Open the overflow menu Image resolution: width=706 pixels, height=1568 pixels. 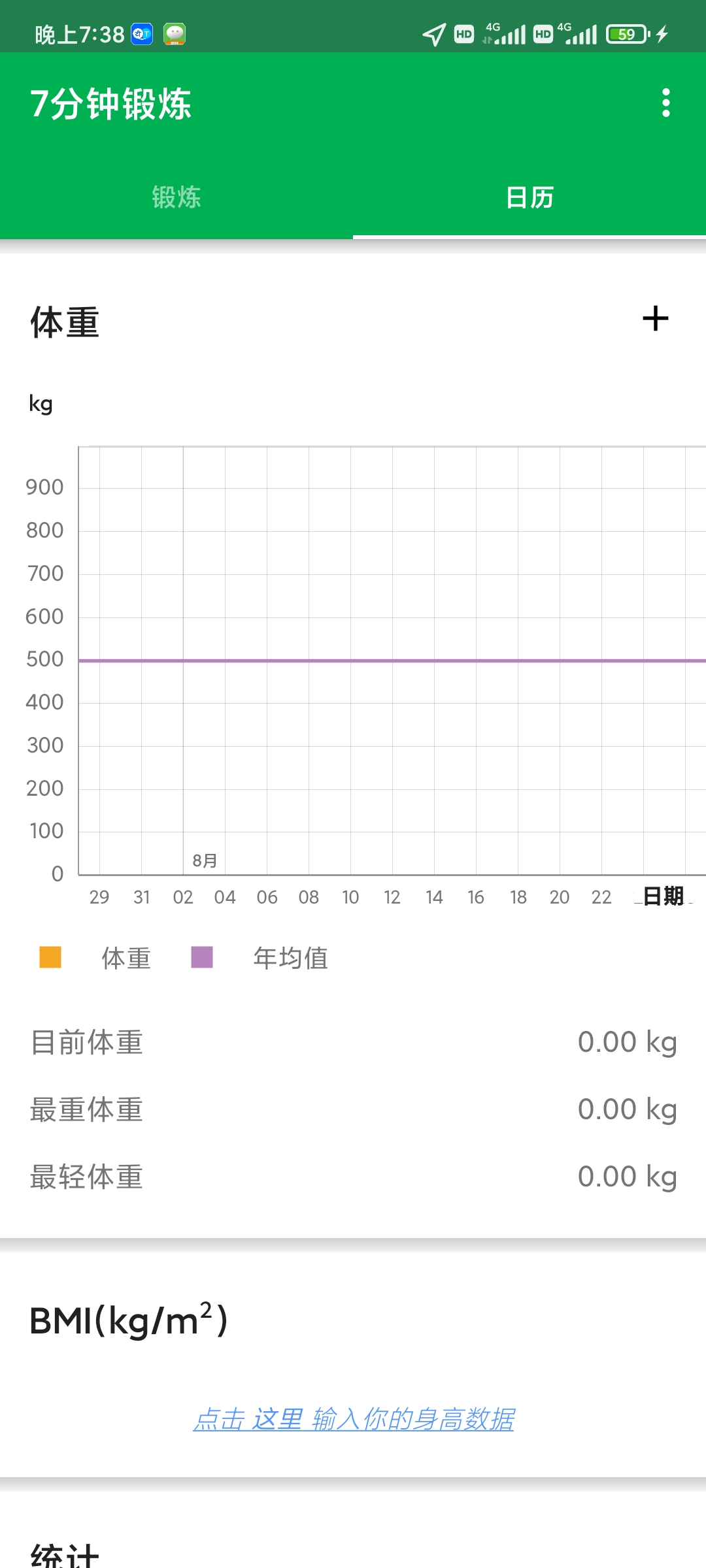point(665,103)
